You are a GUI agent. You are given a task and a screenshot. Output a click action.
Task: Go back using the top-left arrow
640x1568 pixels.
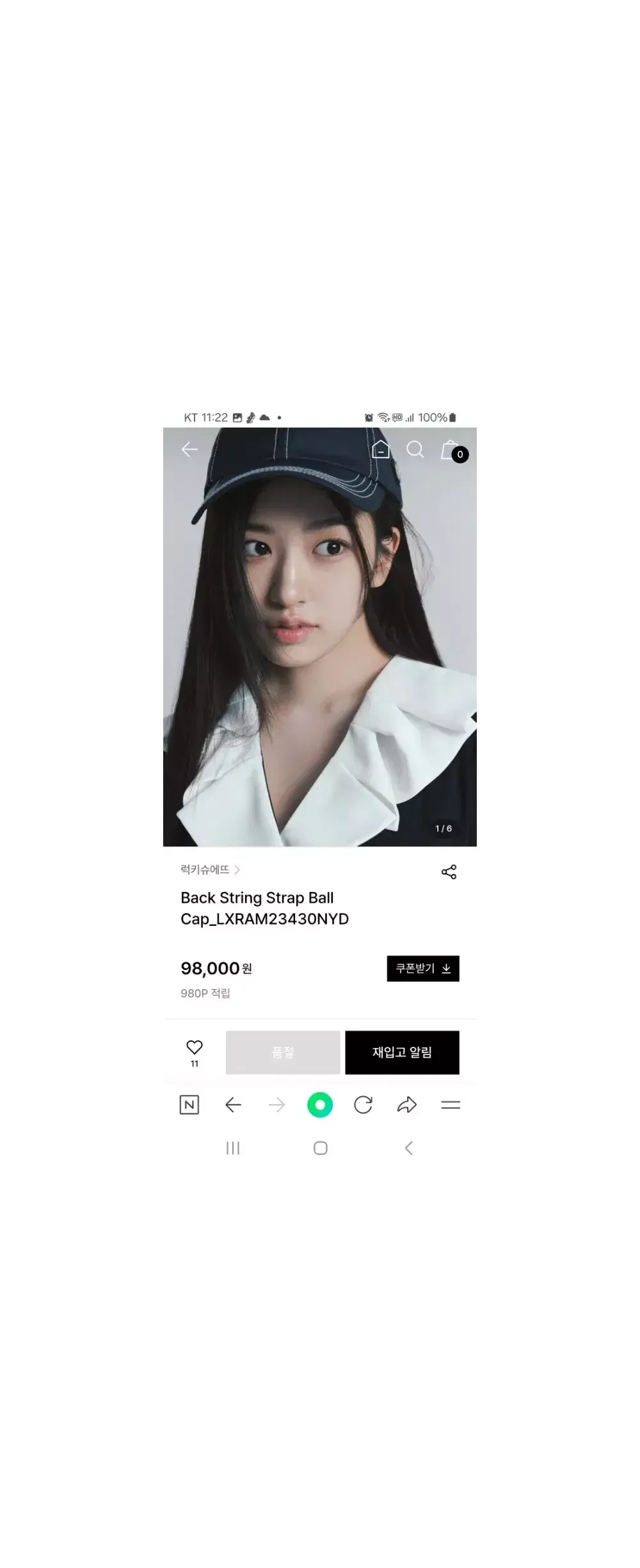[x=189, y=449]
